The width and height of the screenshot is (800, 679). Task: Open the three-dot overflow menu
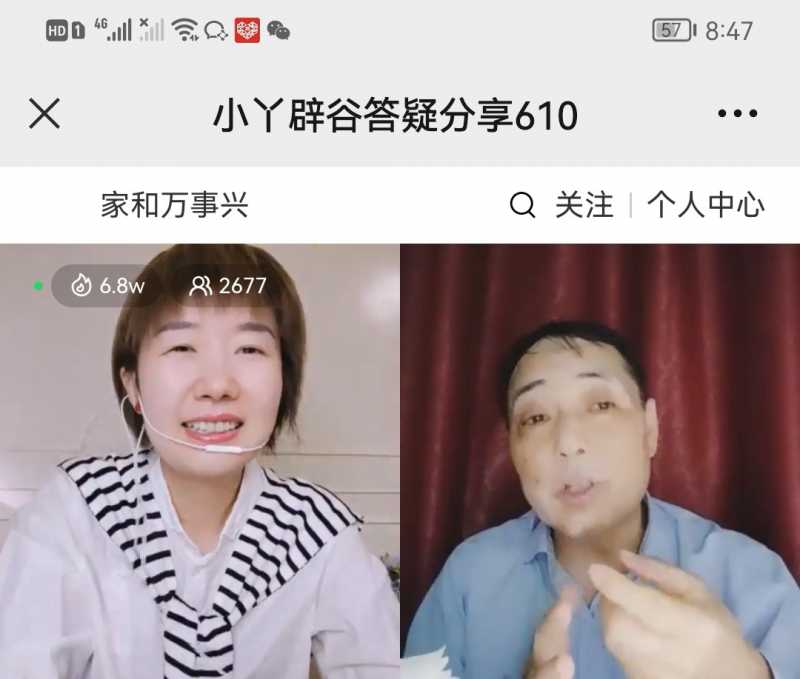tap(737, 114)
